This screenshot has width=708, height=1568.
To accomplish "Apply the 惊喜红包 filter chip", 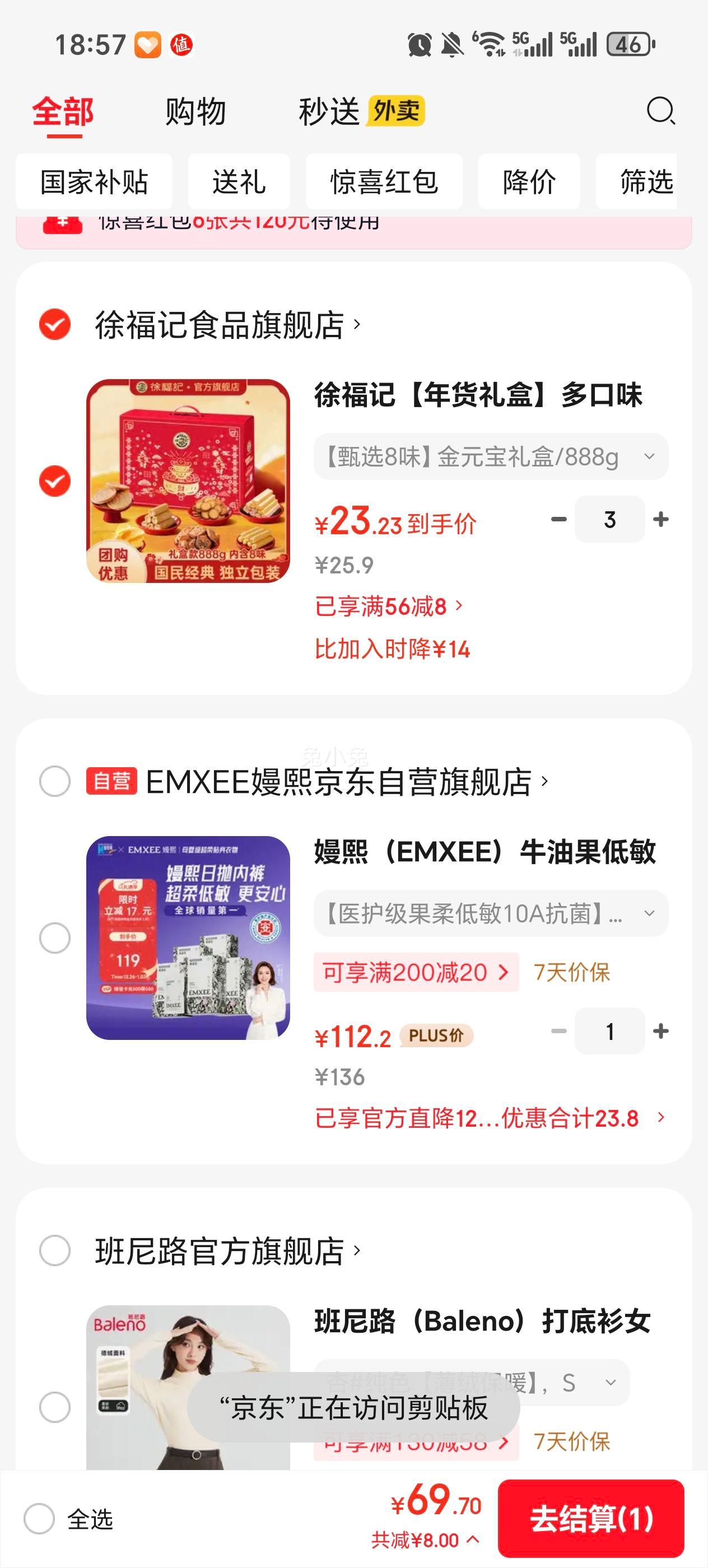I will coord(384,181).
